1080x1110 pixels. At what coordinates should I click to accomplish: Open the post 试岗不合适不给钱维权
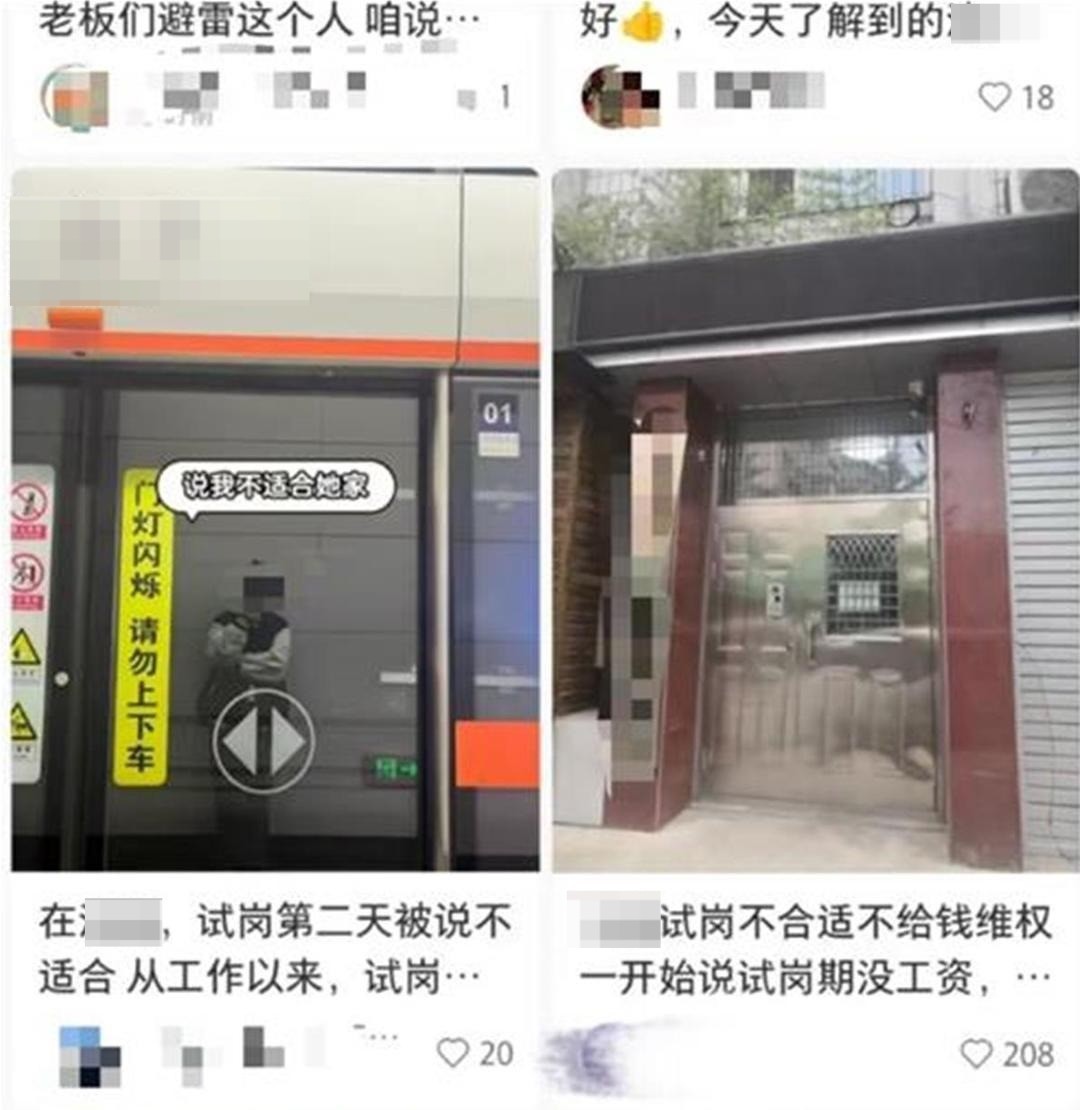pos(815,520)
